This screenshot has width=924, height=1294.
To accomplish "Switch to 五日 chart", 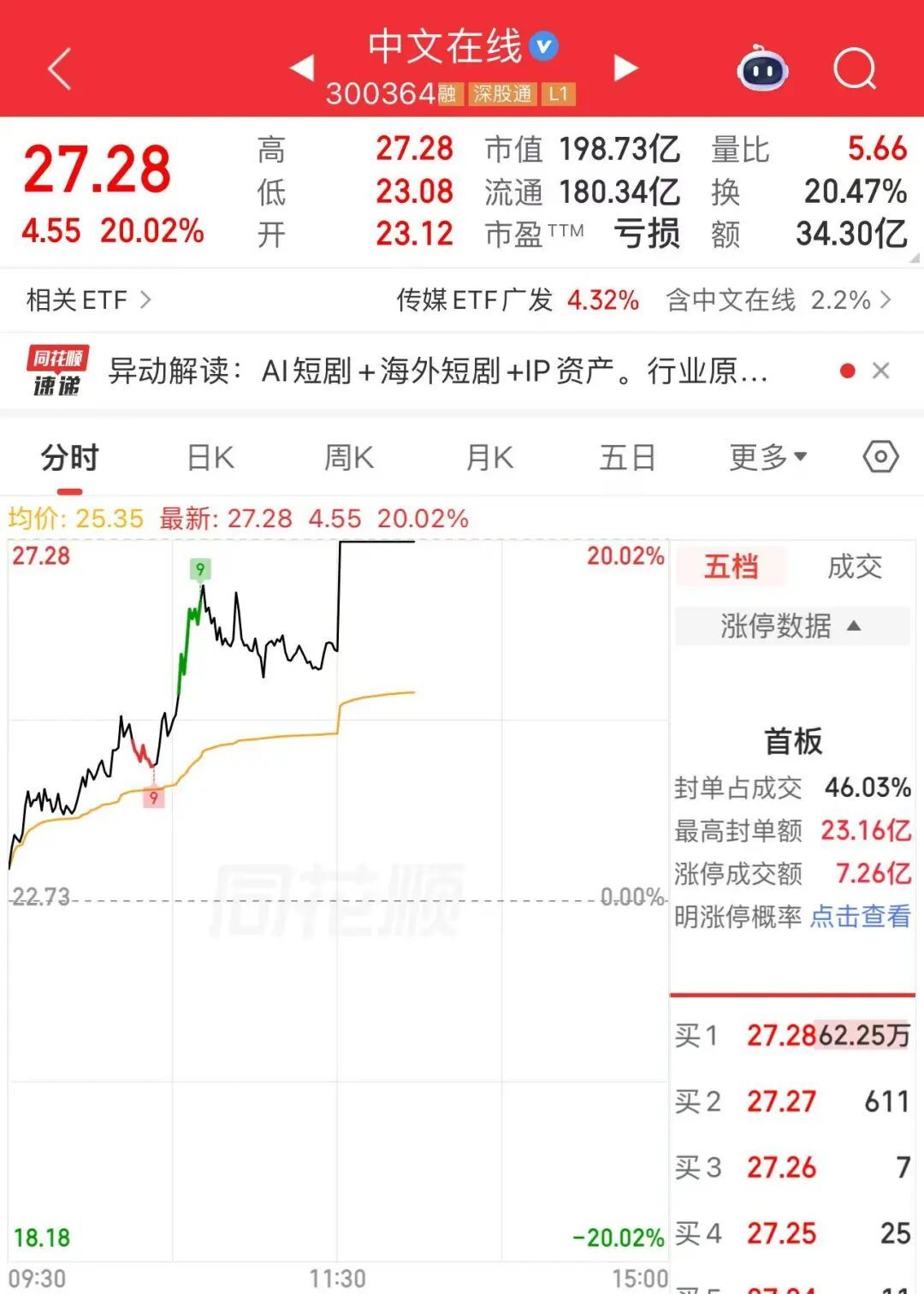I will point(627,458).
